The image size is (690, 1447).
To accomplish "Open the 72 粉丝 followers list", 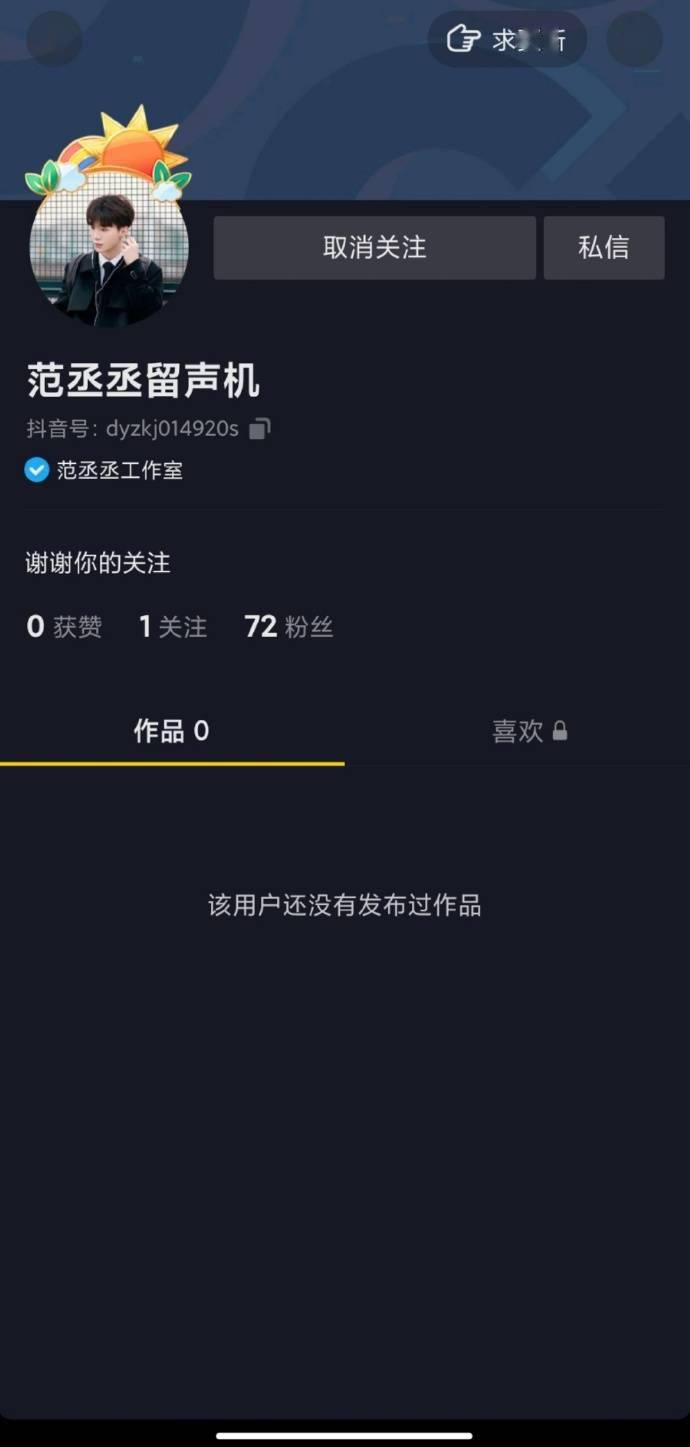I will [288, 627].
